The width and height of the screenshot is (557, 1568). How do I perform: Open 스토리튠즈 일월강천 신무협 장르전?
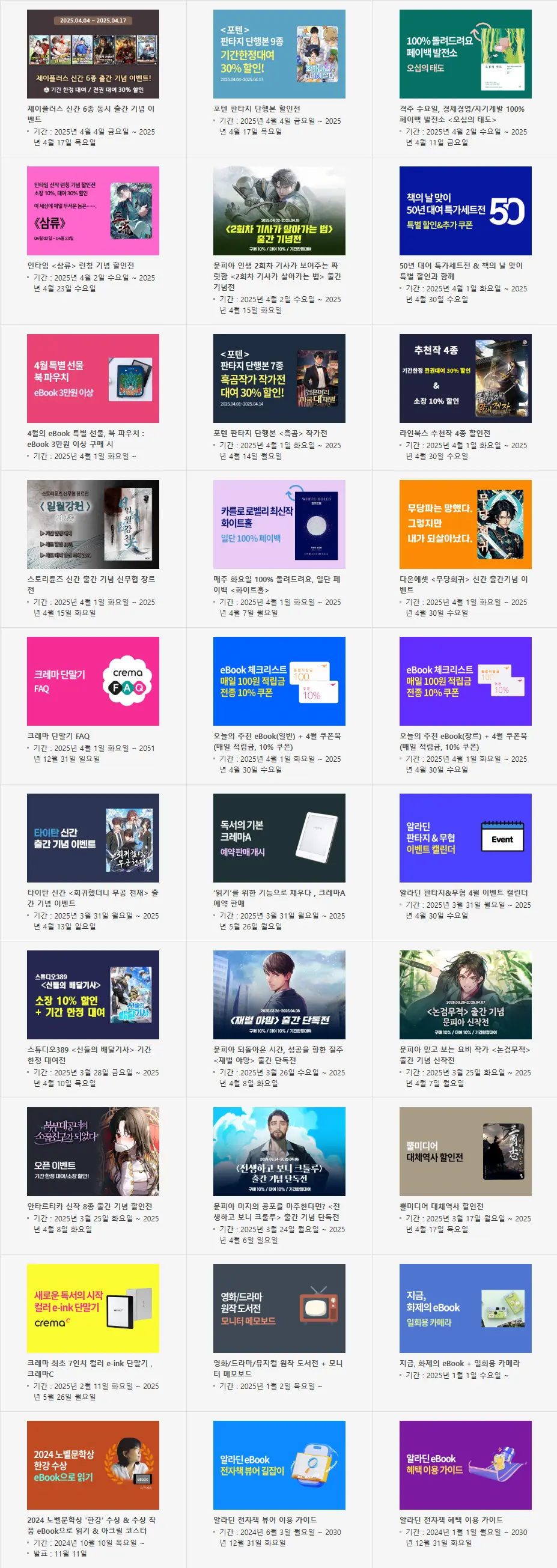[x=93, y=524]
